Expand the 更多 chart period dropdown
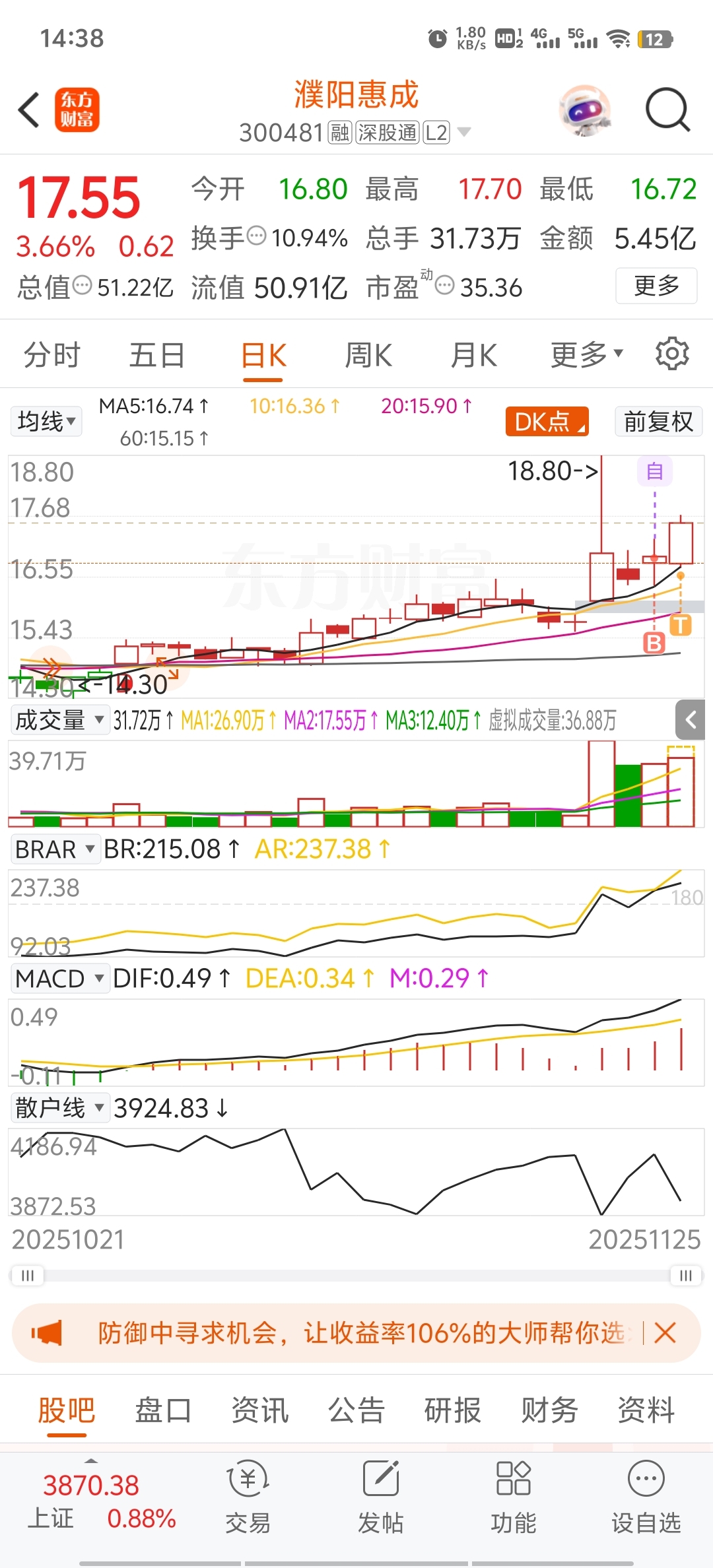713x1568 pixels. (x=586, y=355)
